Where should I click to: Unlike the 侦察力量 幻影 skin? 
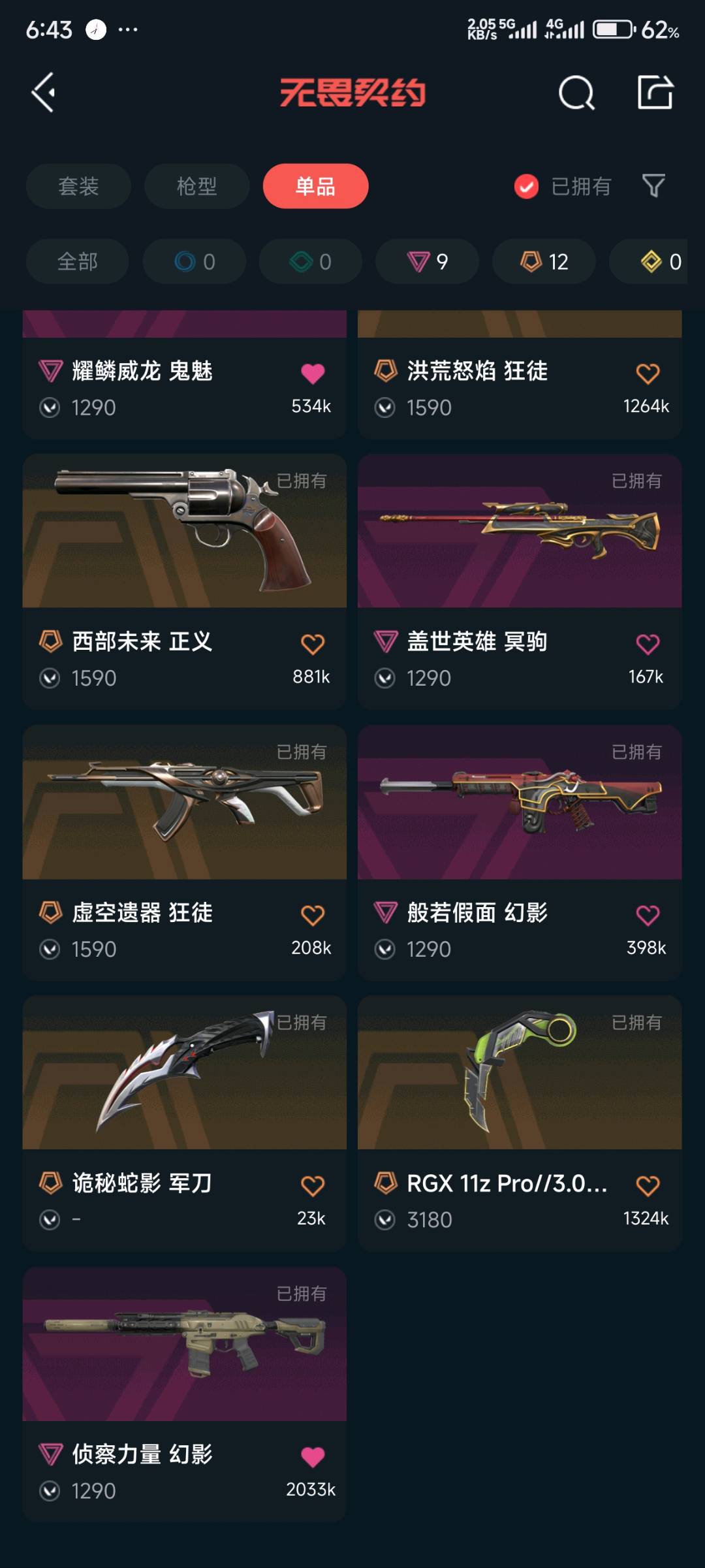click(313, 1456)
